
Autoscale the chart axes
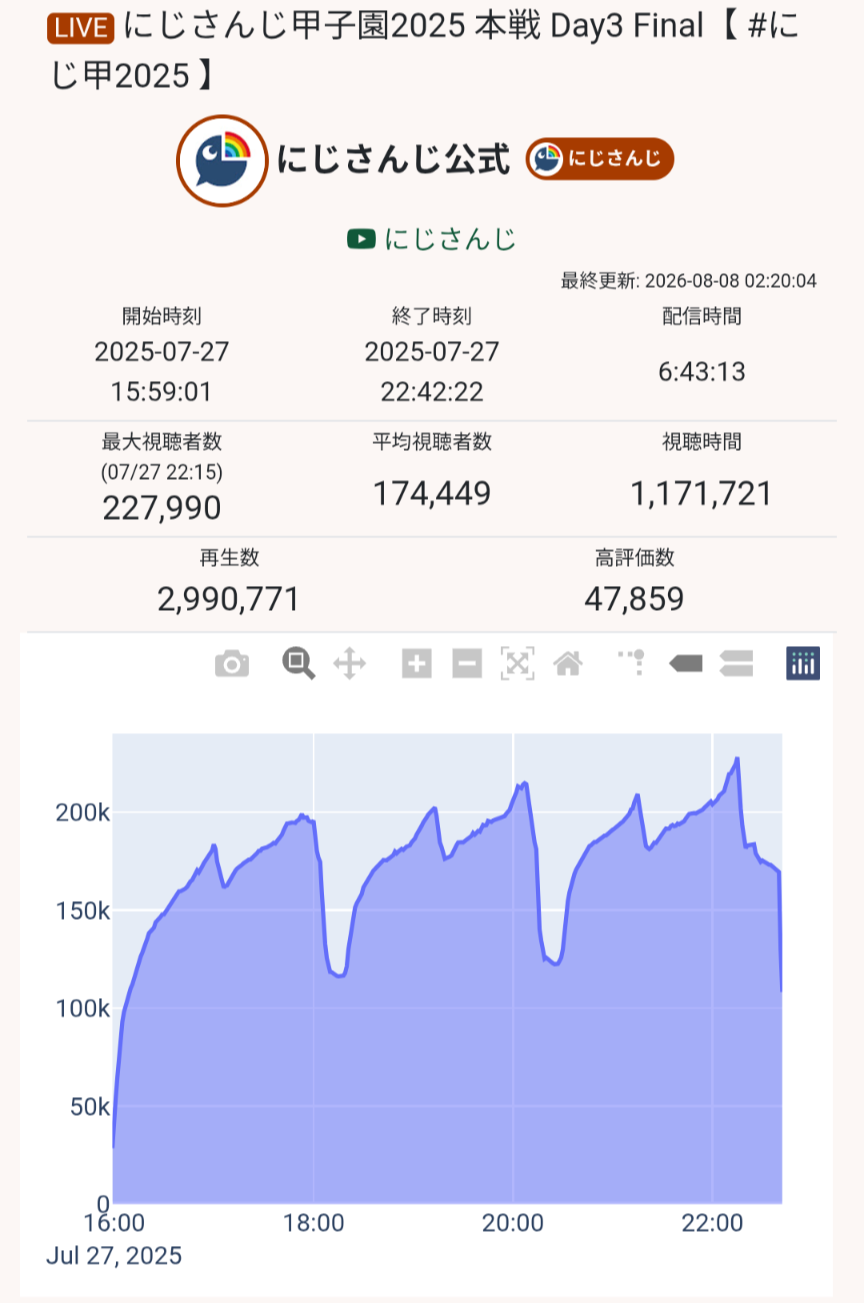click(517, 663)
